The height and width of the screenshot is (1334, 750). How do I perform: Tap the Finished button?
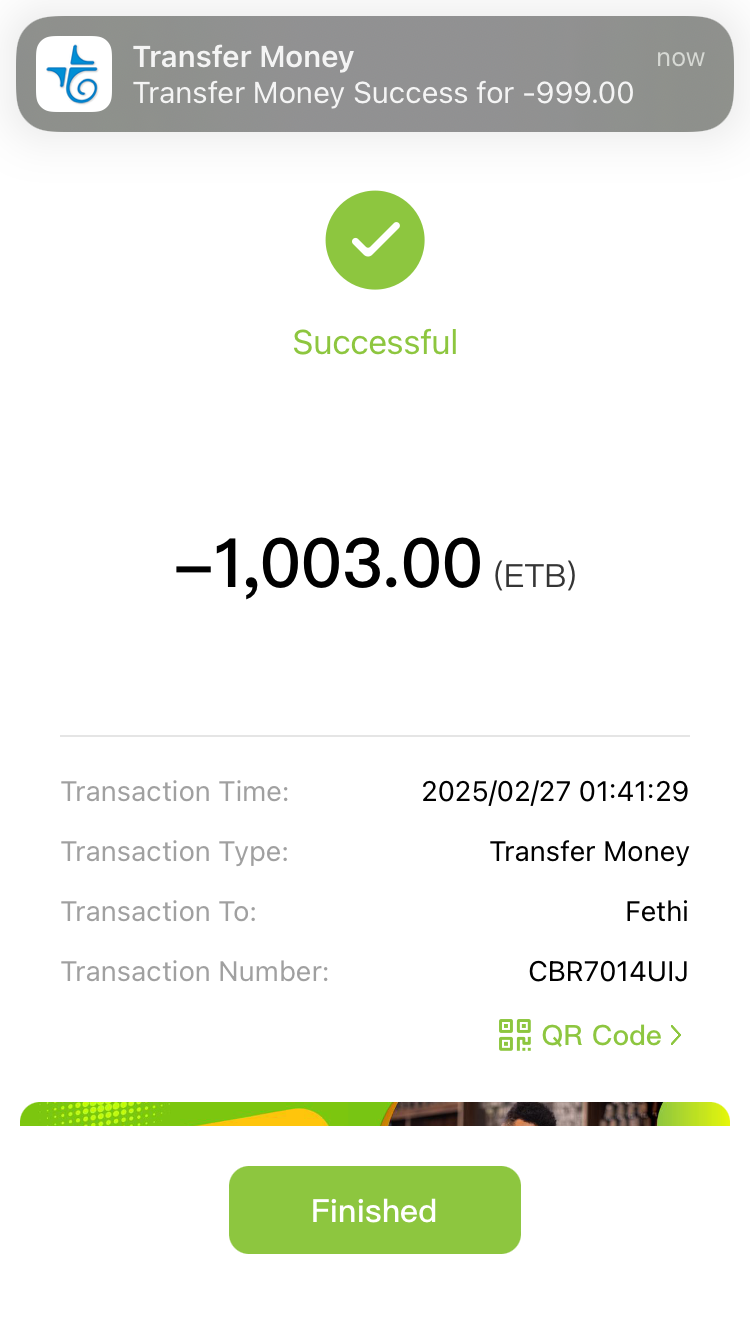375,1210
